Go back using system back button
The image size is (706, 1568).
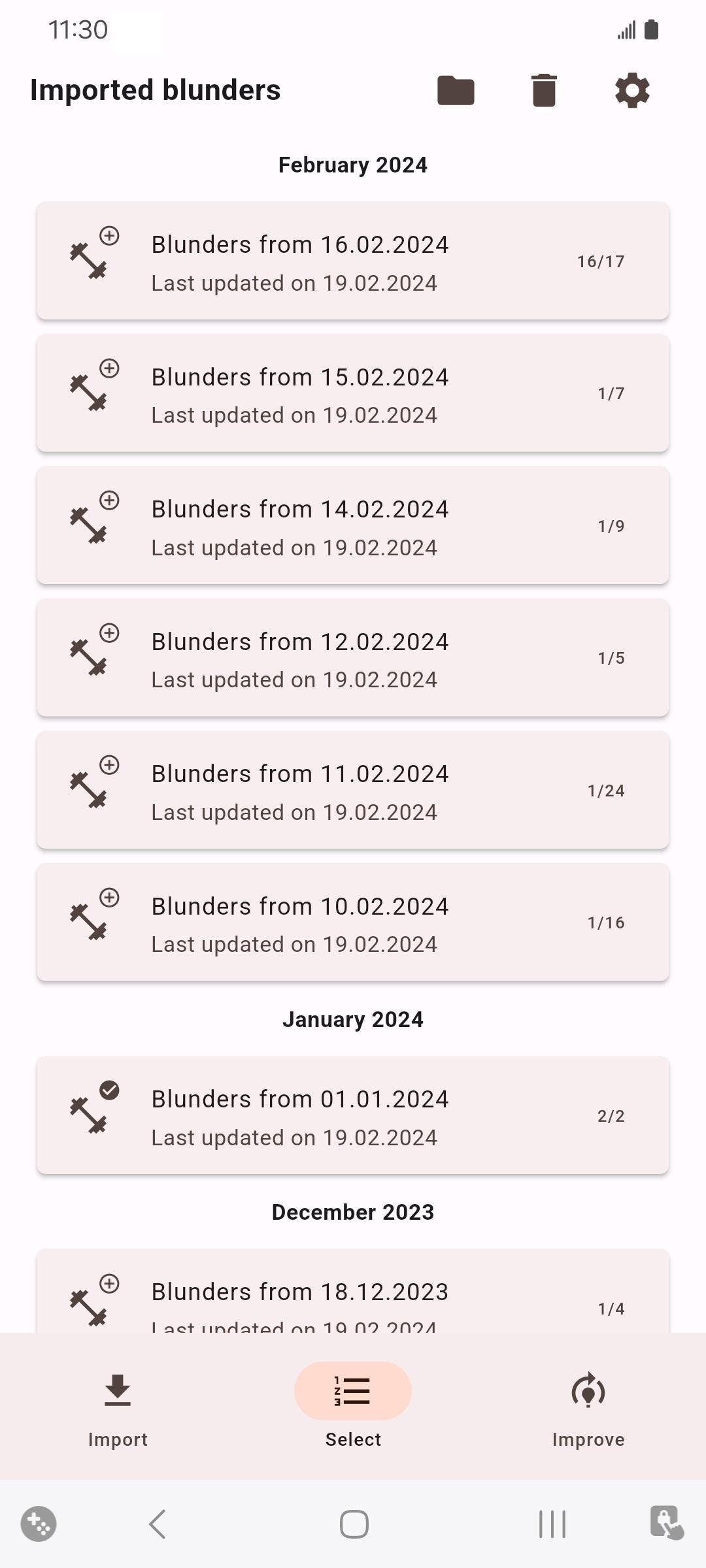coord(158,1524)
